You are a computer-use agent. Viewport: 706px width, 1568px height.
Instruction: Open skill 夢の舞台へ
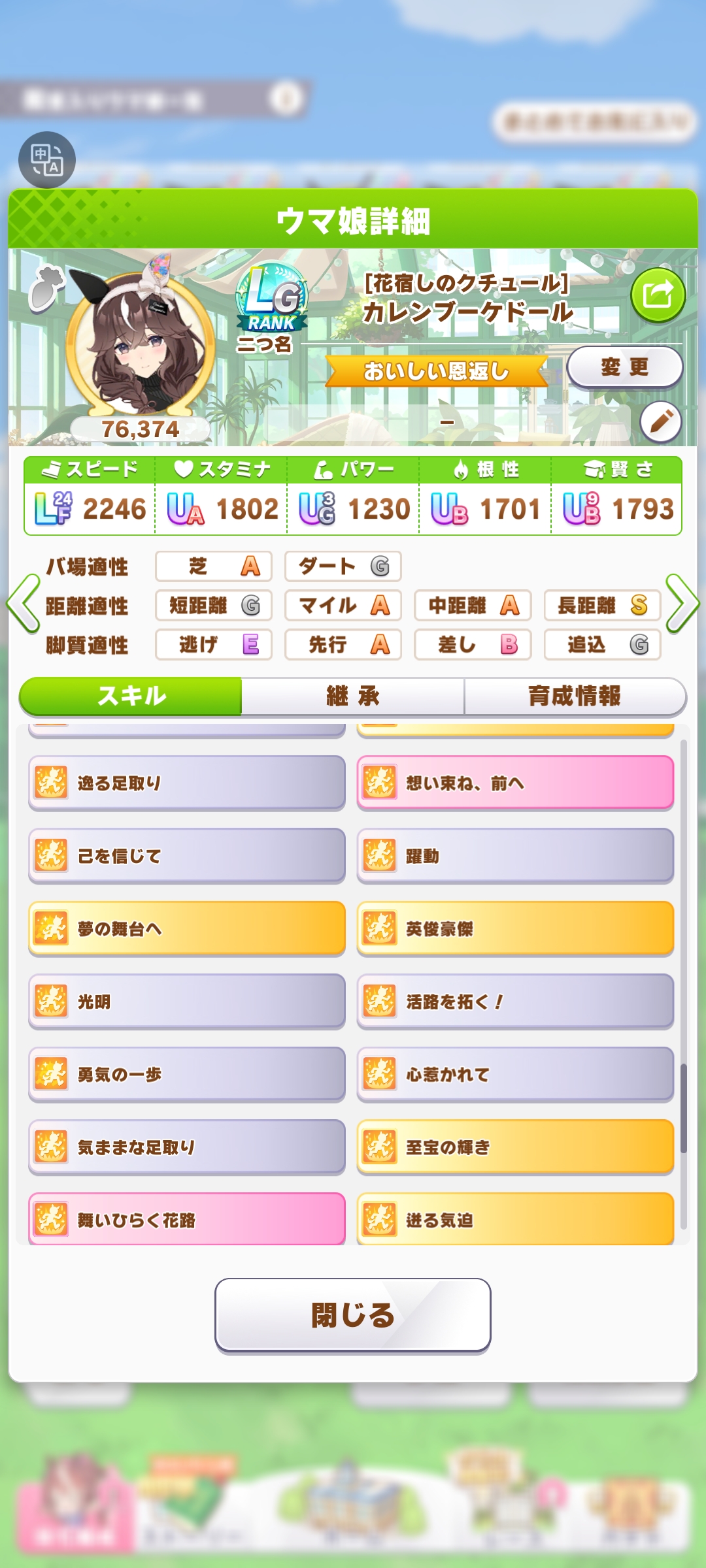point(187,928)
